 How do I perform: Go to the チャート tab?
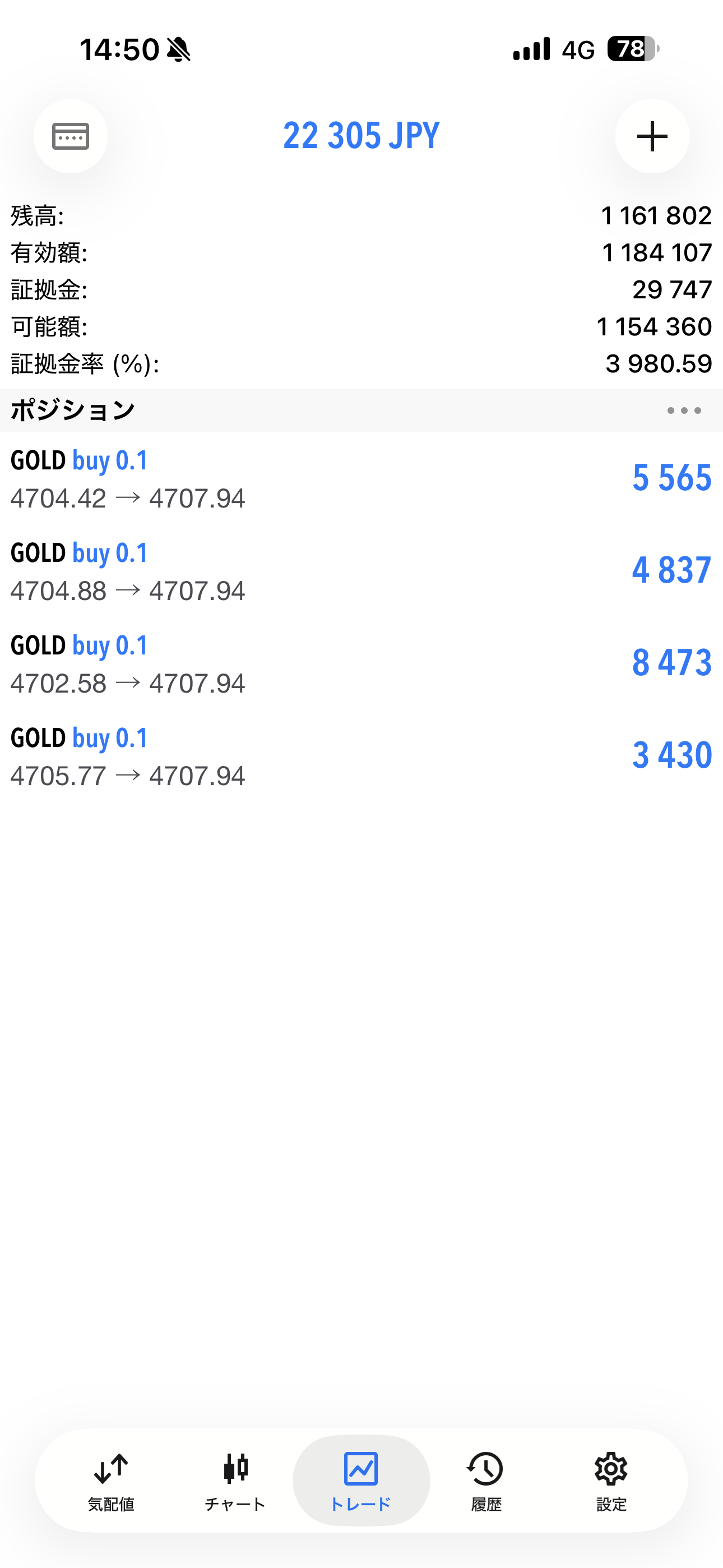(235, 1481)
